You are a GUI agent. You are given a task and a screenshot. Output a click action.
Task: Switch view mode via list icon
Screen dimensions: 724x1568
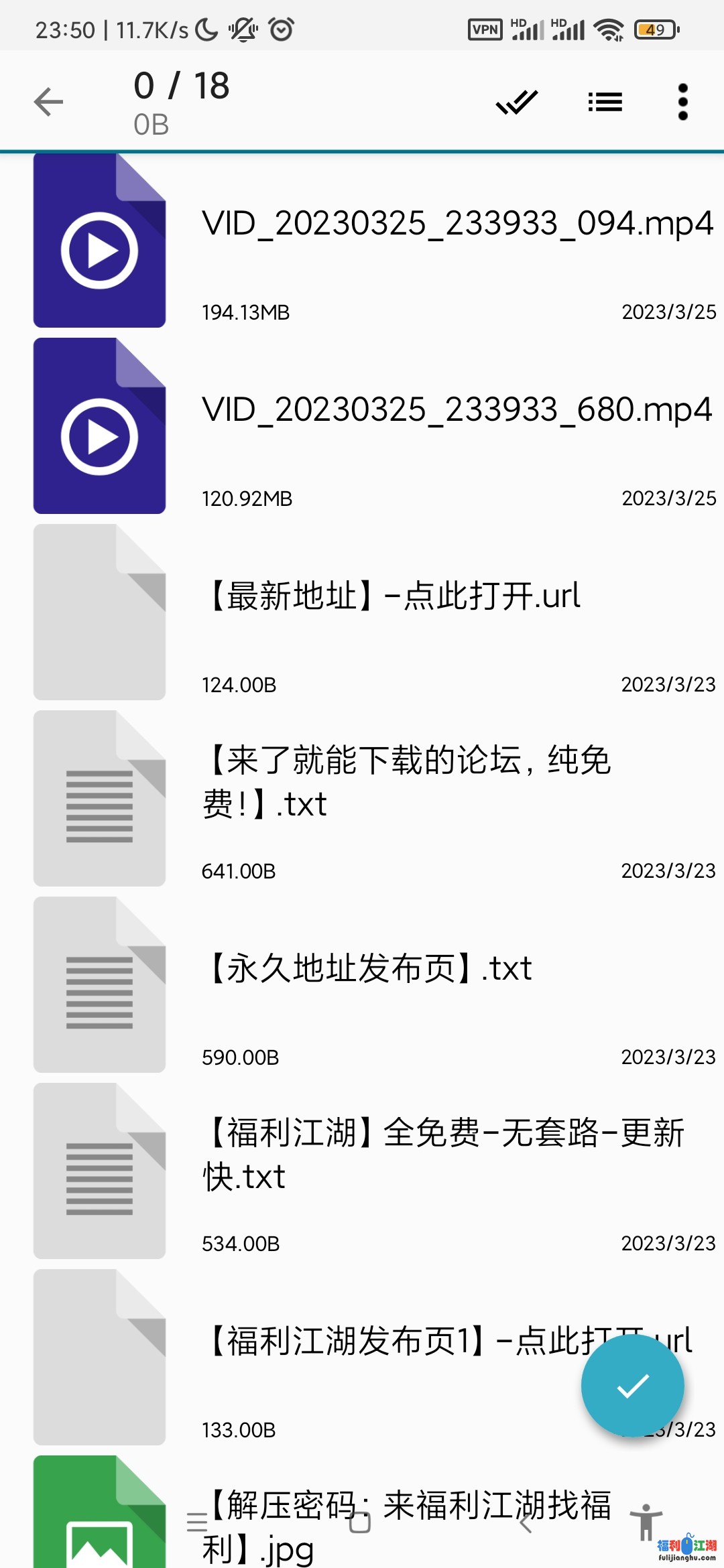pos(605,102)
